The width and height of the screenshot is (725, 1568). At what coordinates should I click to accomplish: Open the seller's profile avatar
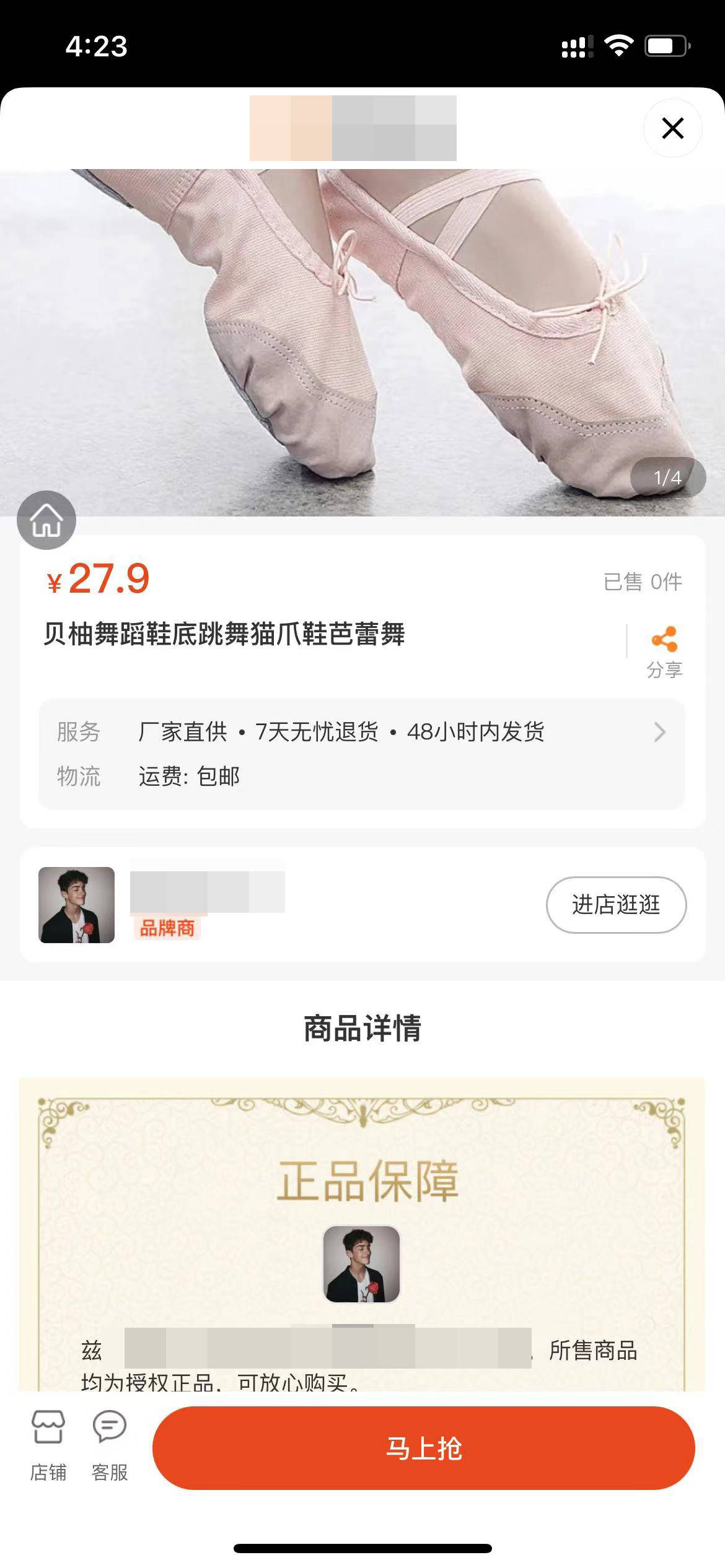[x=77, y=905]
